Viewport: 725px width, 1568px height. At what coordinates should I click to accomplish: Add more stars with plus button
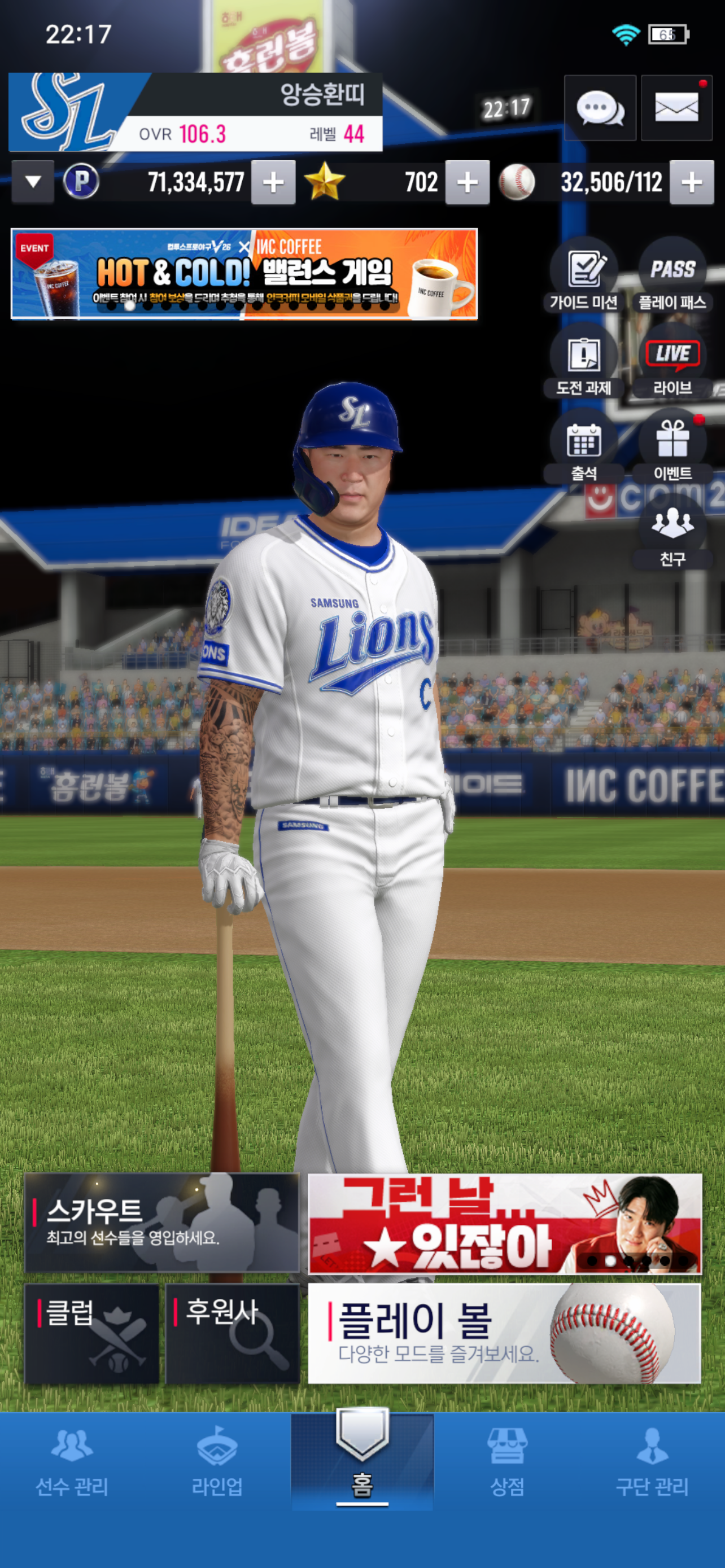tap(467, 182)
